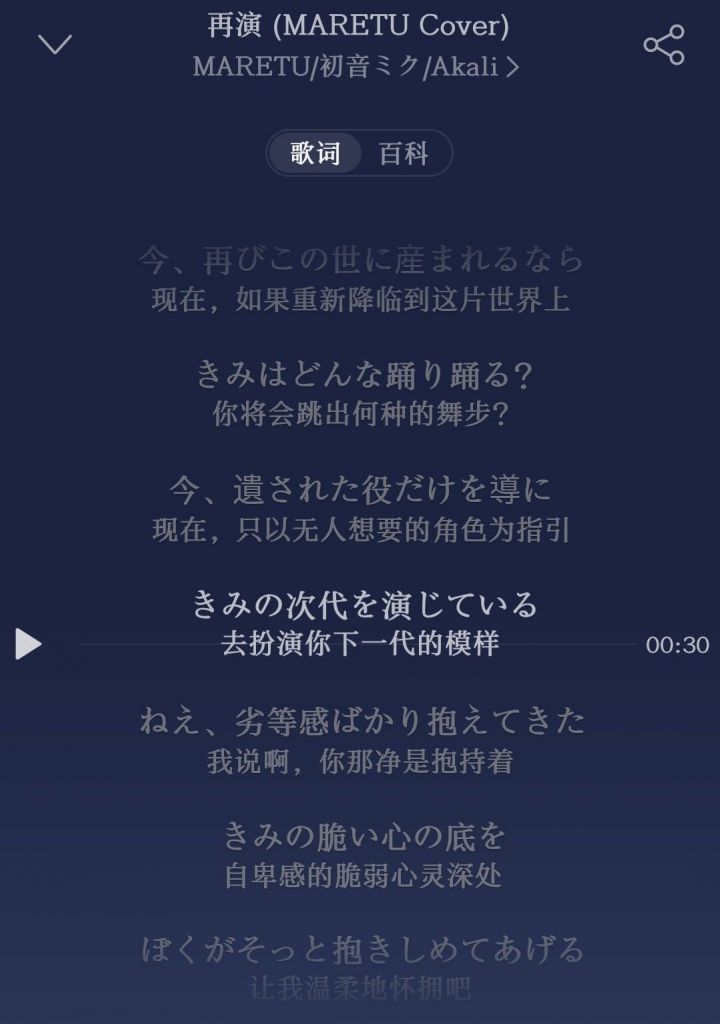Open artist page MARETU/初音ミク/Akali
720x1024 pixels.
pyautogui.click(x=356, y=67)
